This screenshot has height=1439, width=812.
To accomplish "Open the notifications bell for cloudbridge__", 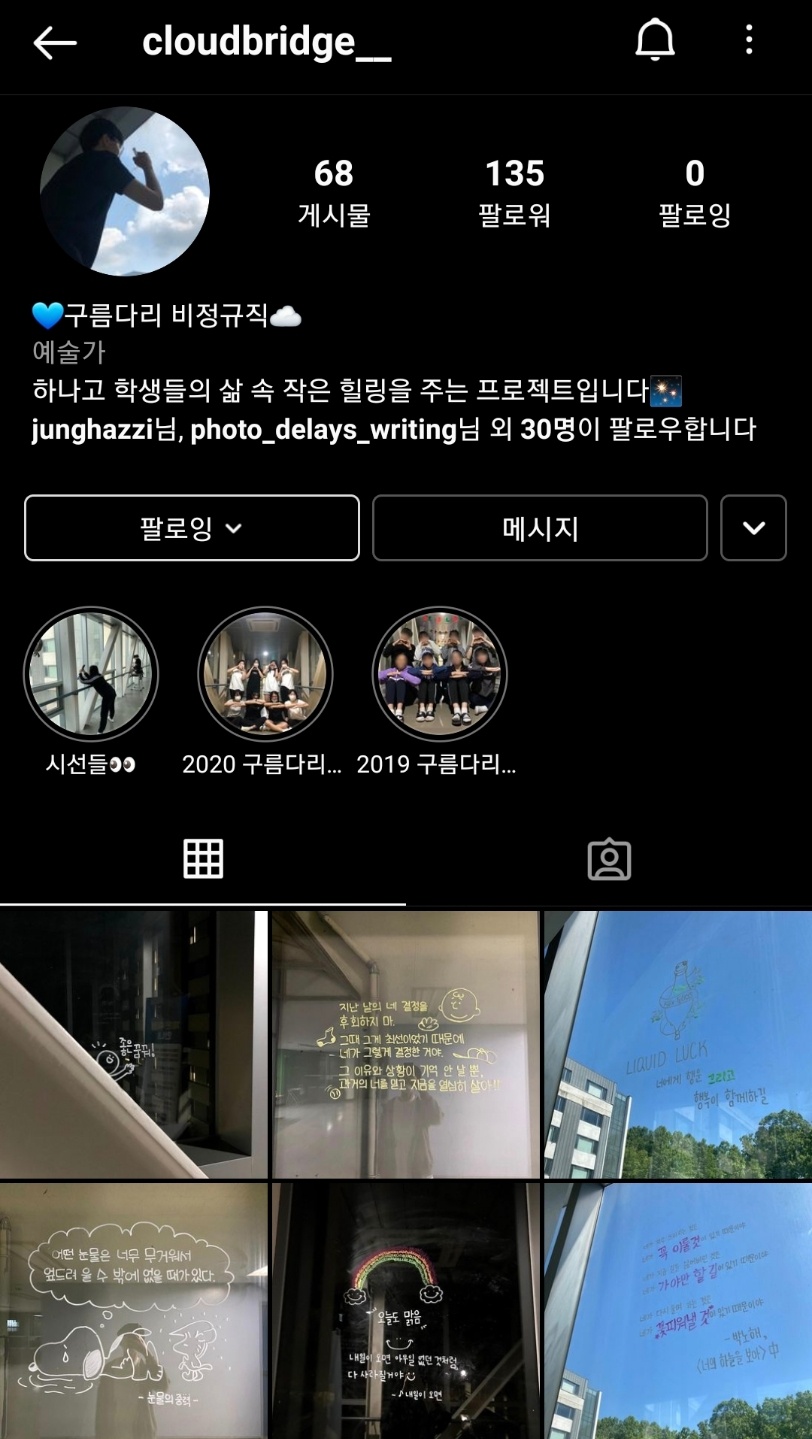I will (x=655, y=41).
